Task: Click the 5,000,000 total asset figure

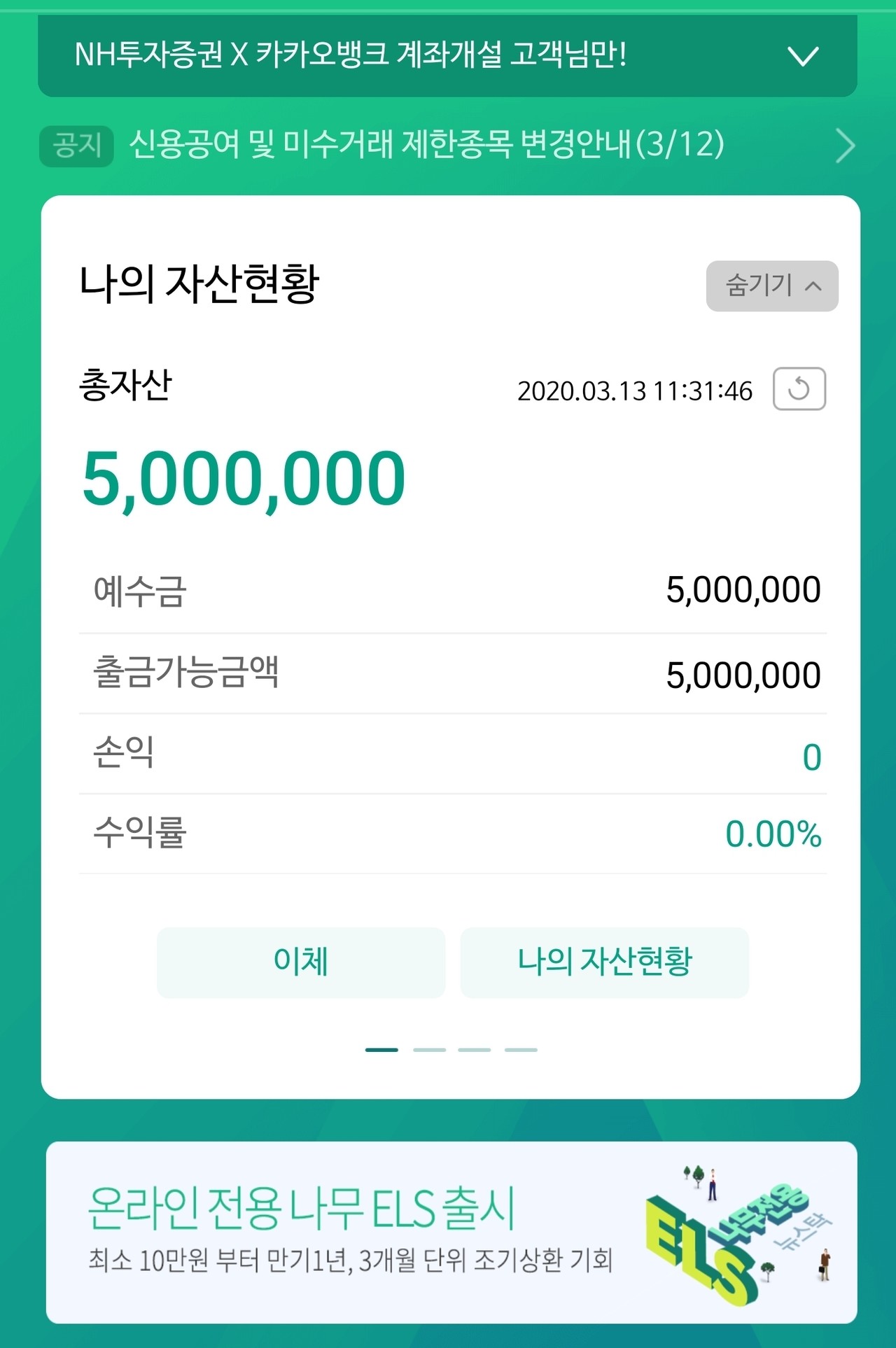Action: pyautogui.click(x=244, y=477)
